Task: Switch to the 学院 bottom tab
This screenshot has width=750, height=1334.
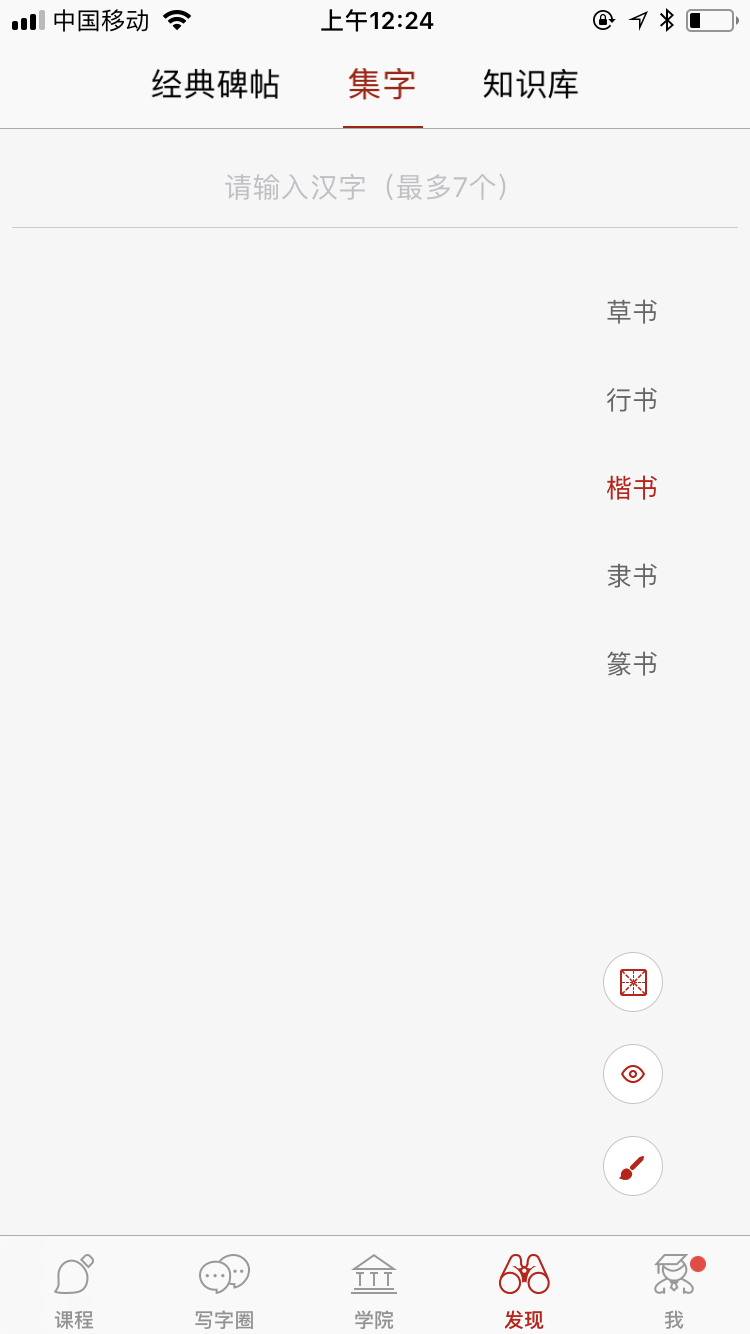Action: tap(374, 1291)
